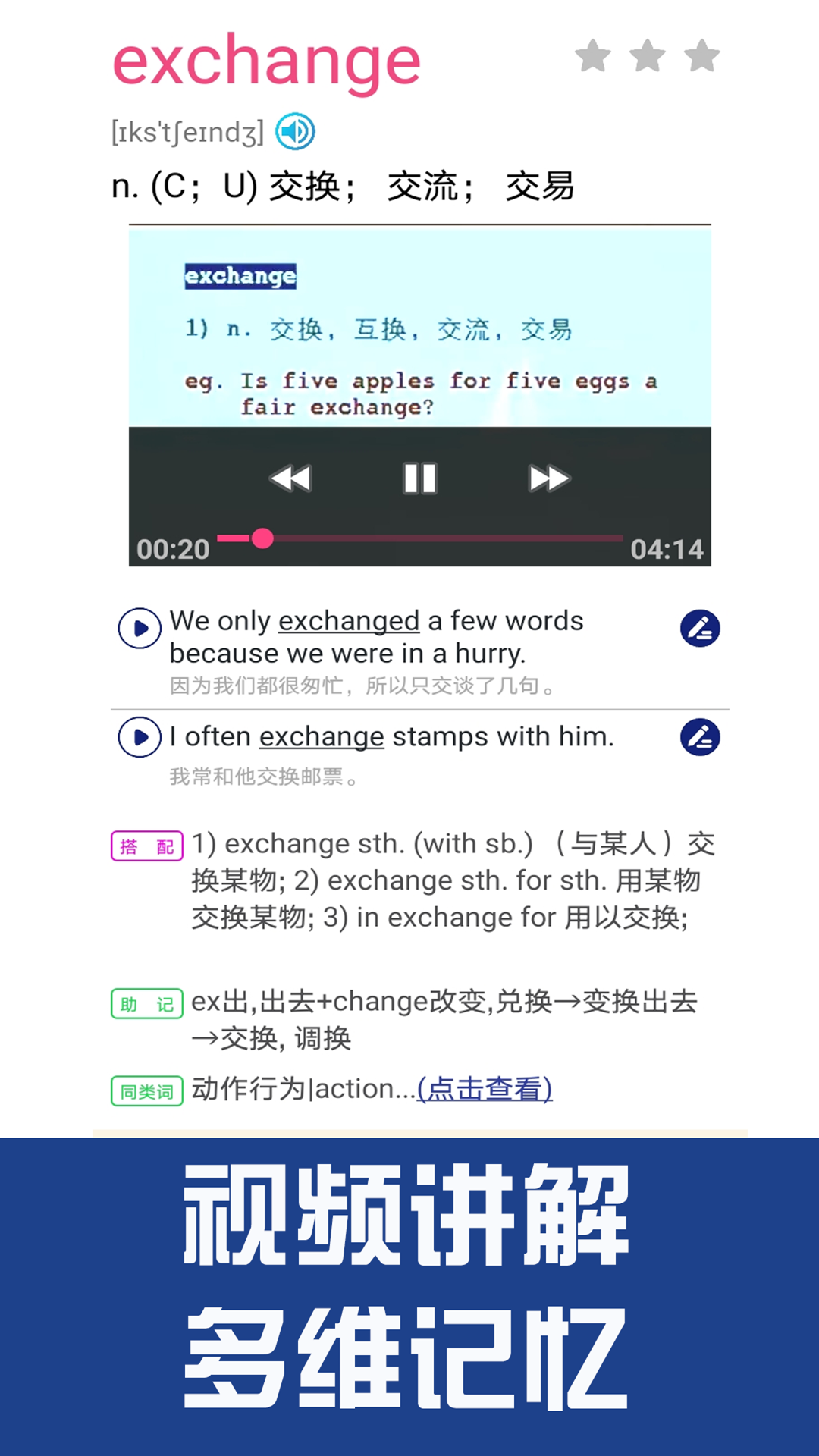Expand the 助记 mnemonic section
Viewport: 819px width, 1456px height.
coord(149,1005)
